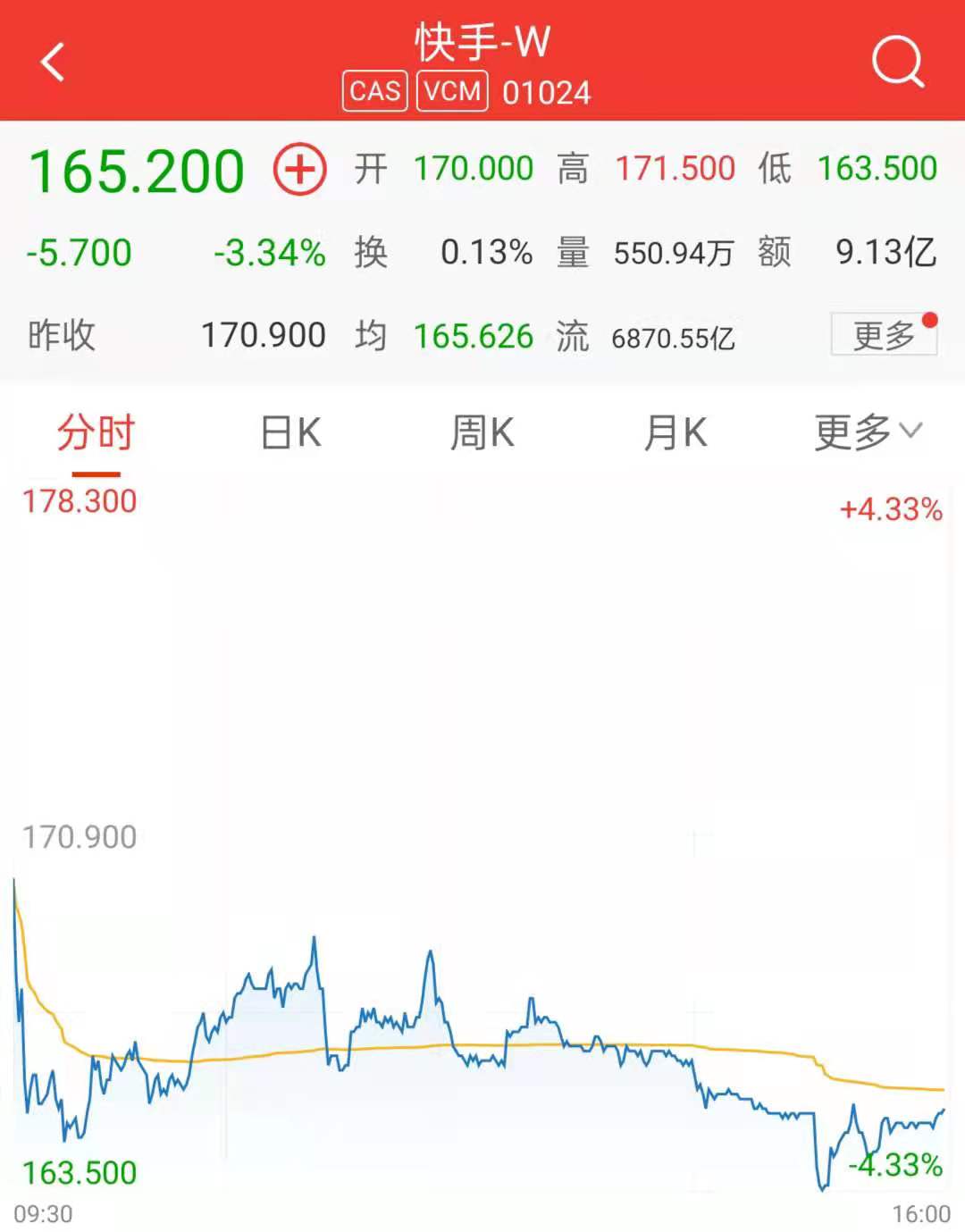The width and height of the screenshot is (965, 1232).
Task: Tap the CAS badge
Action: tap(375, 90)
